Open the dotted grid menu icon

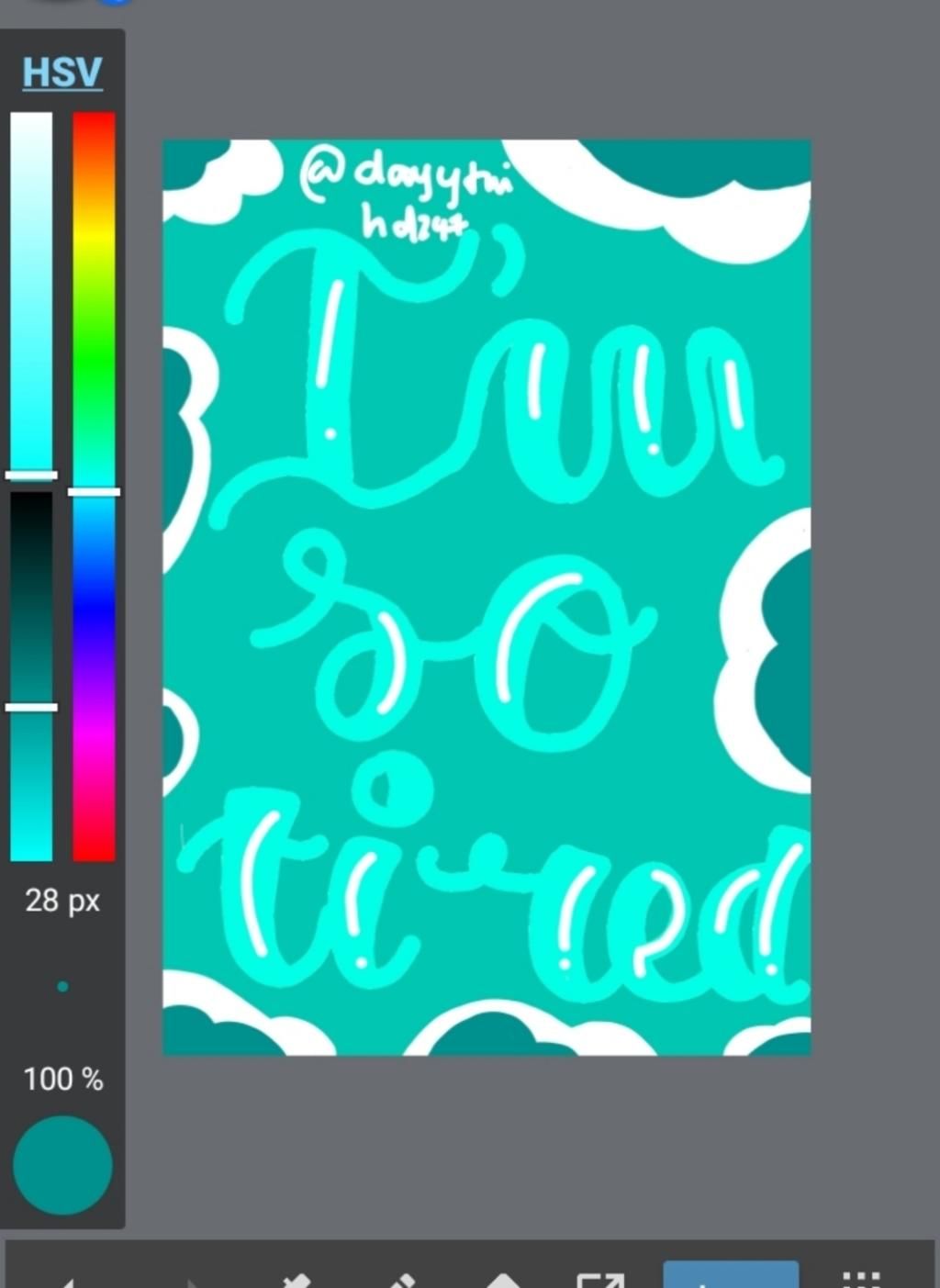(x=861, y=1278)
